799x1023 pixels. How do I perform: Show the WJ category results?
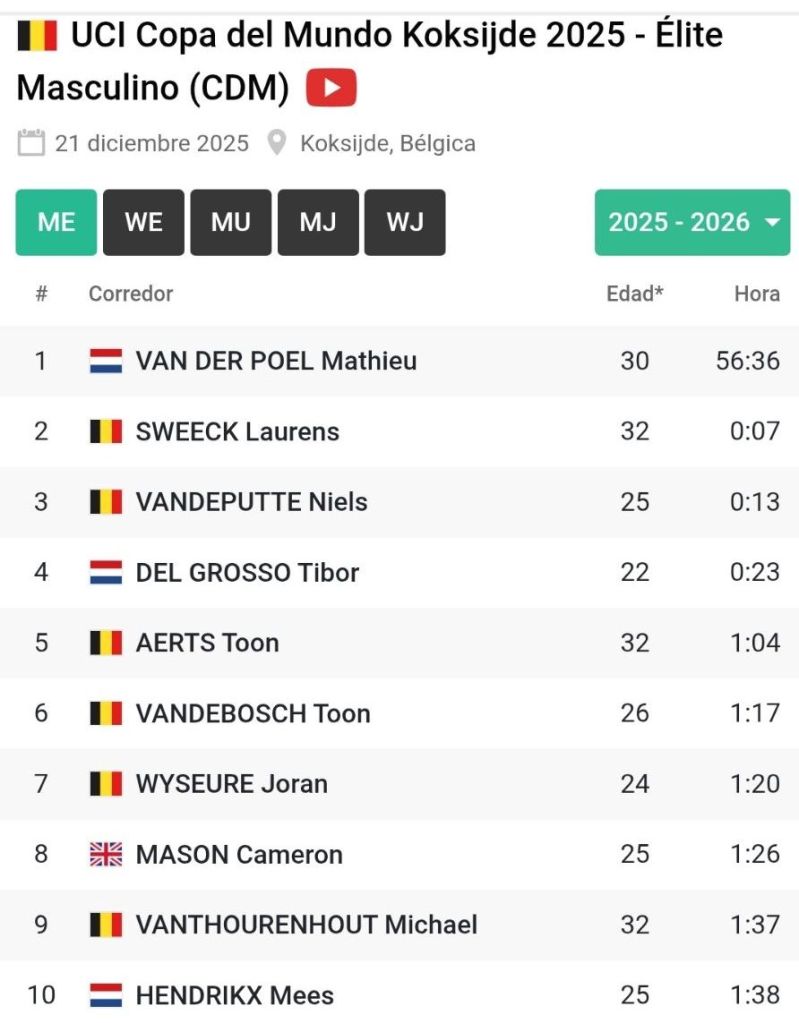click(x=405, y=222)
